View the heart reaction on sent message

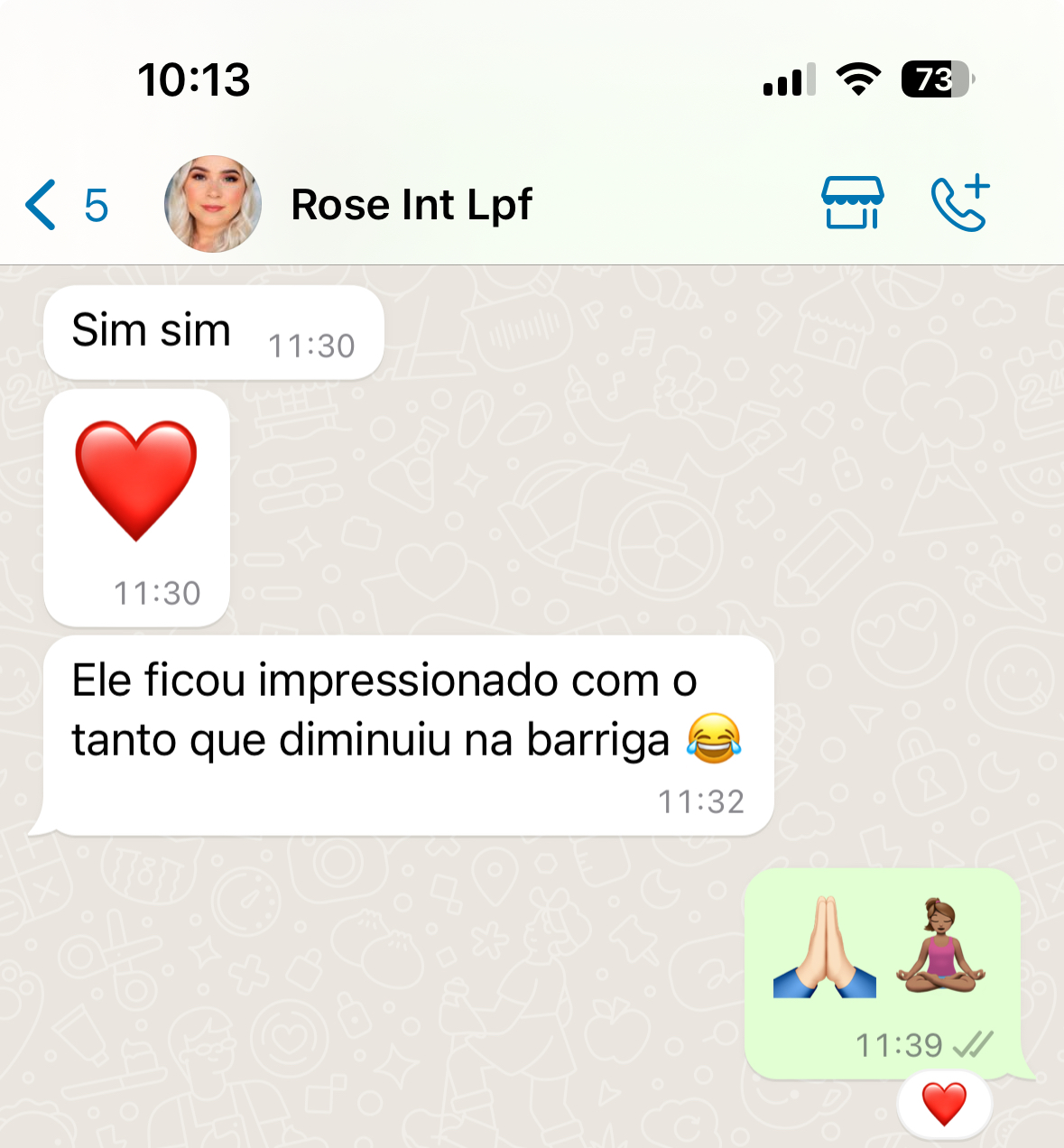click(944, 1104)
